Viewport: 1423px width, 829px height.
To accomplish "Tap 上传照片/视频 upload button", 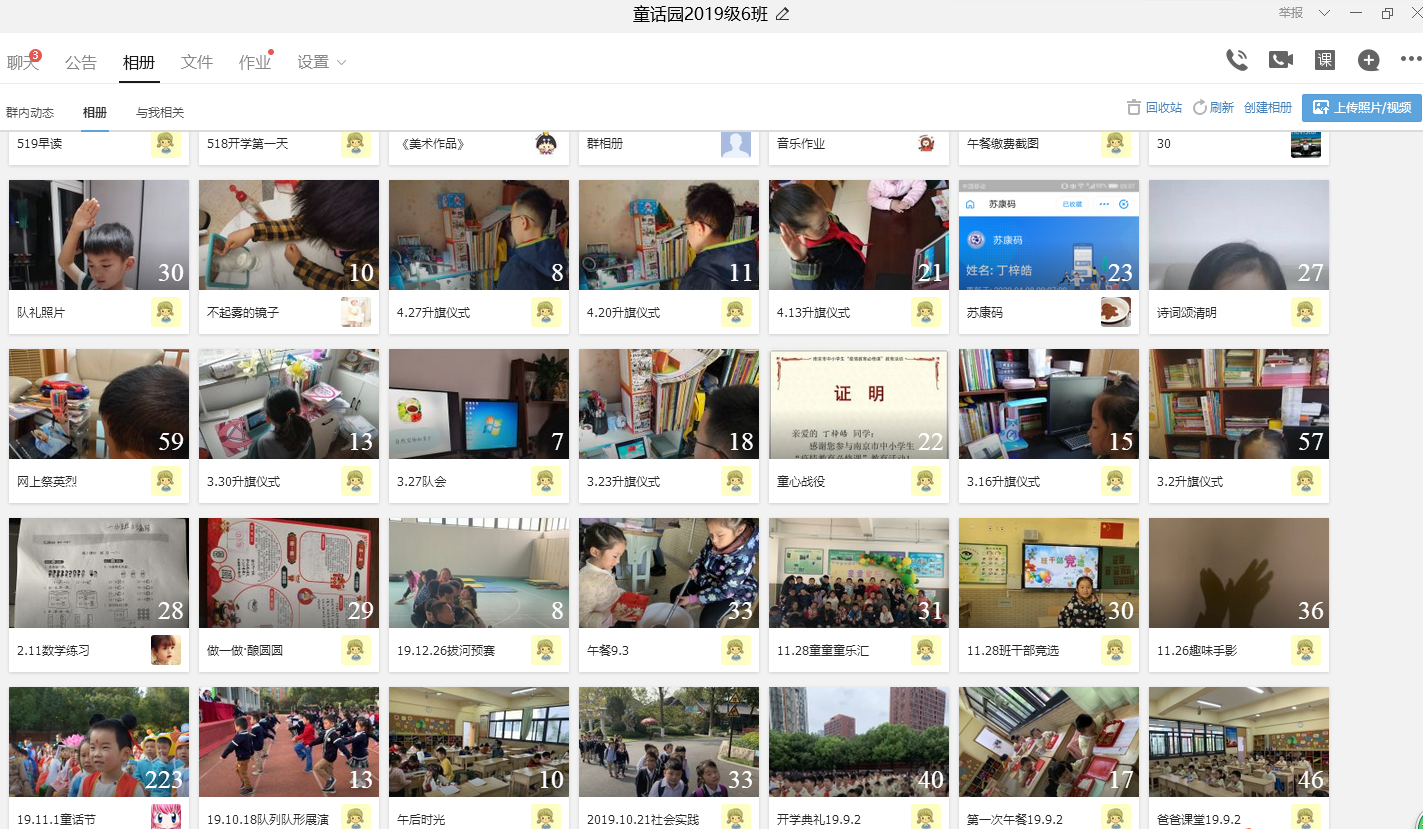I will tap(1362, 107).
